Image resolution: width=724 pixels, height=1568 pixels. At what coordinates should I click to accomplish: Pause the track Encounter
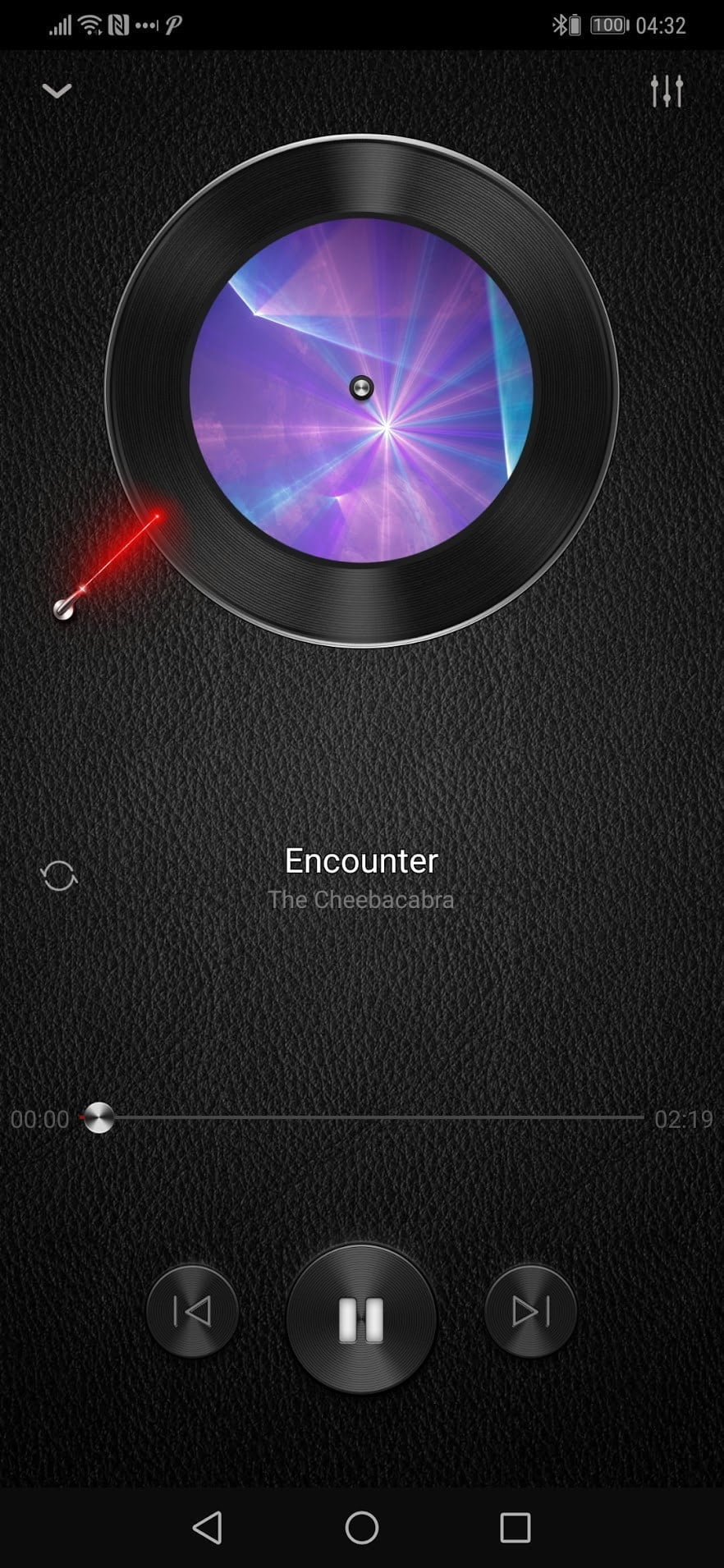pos(361,1319)
